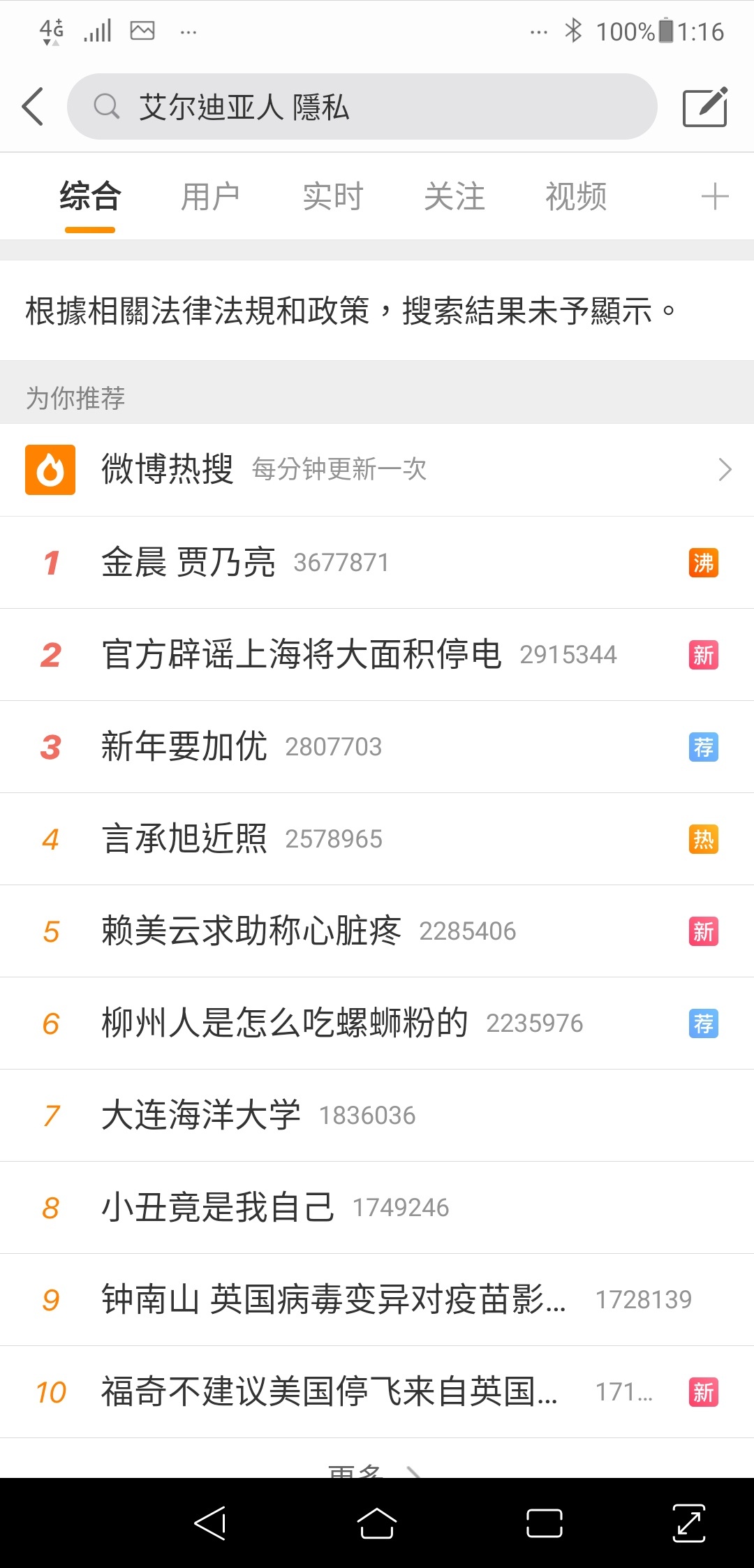Open hot topic 小丑竟是我自己
The image size is (754, 1568).
[377, 1208]
